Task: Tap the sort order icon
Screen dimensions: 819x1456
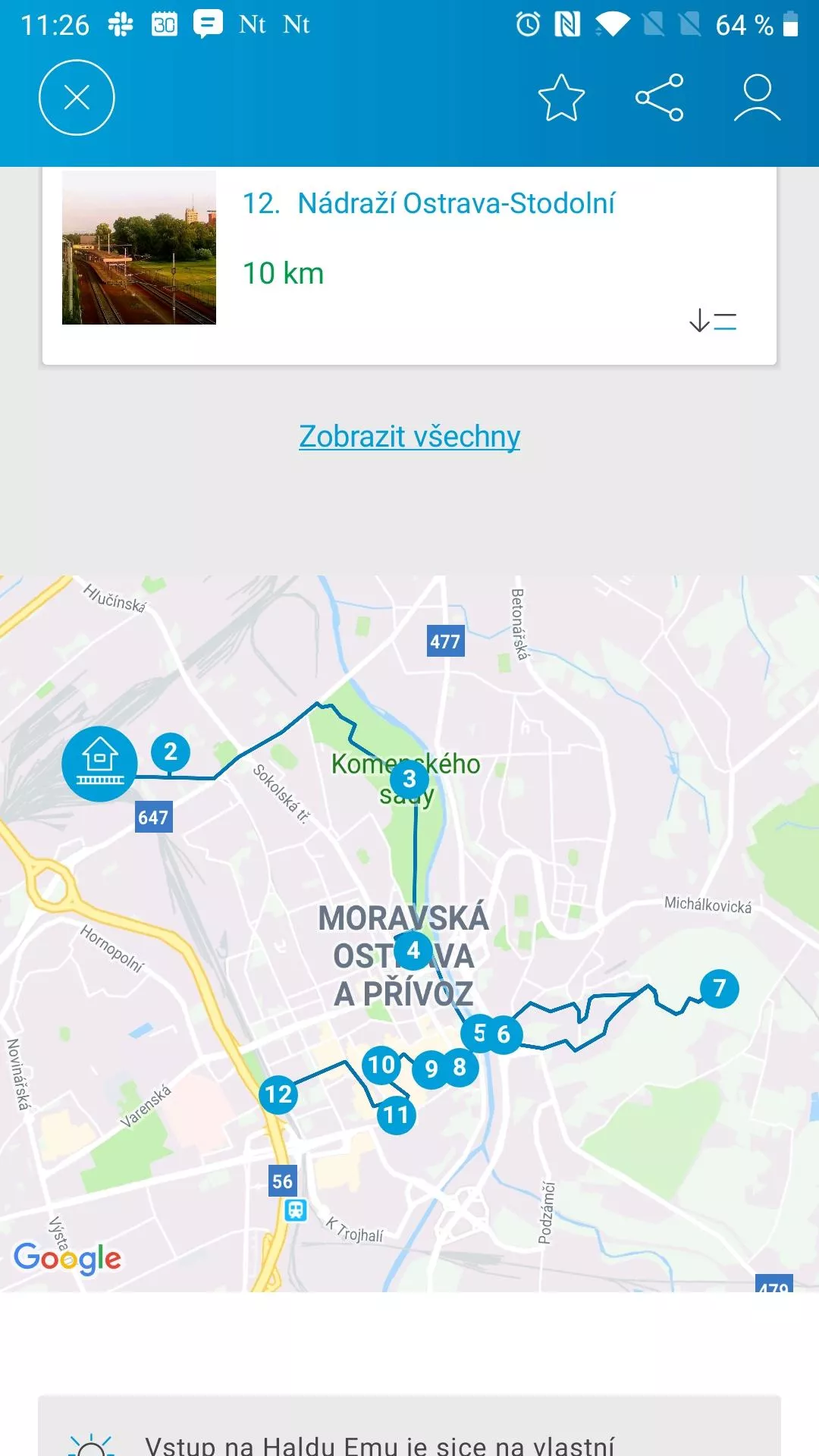Action: pos(713,321)
